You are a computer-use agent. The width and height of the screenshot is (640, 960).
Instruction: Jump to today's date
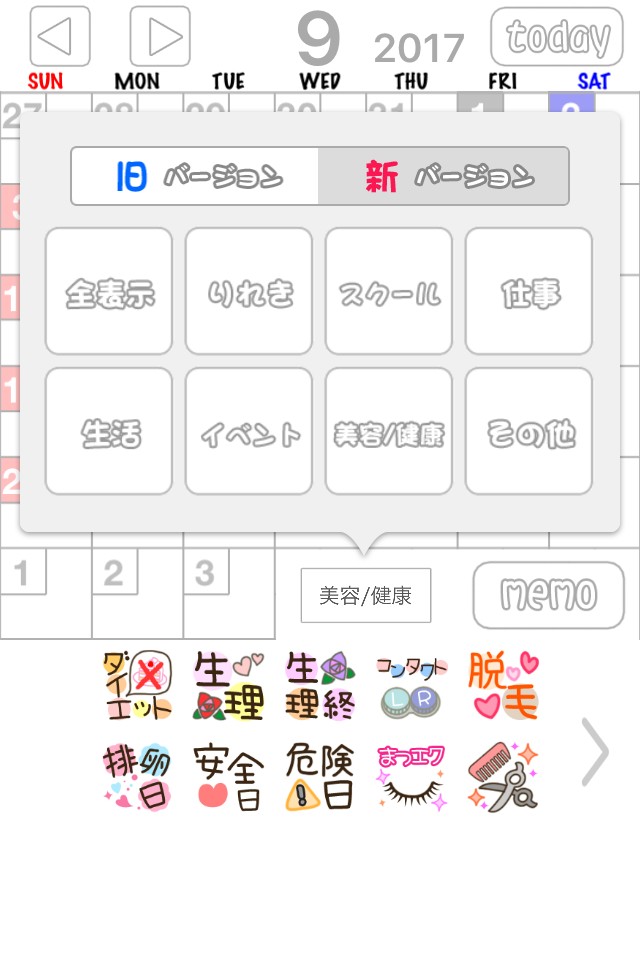click(557, 37)
